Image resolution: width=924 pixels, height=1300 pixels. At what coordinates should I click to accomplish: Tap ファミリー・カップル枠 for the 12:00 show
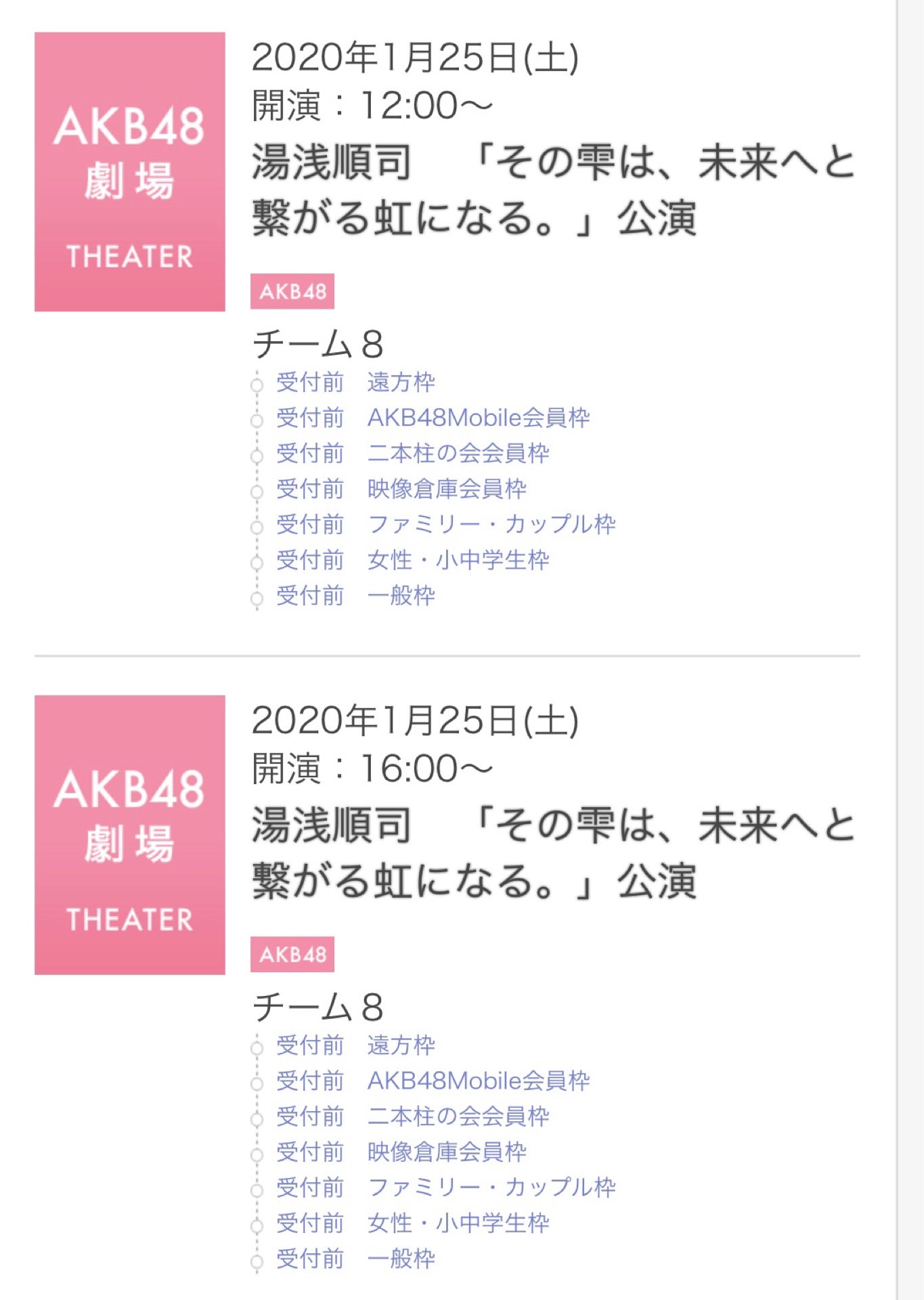tap(445, 525)
